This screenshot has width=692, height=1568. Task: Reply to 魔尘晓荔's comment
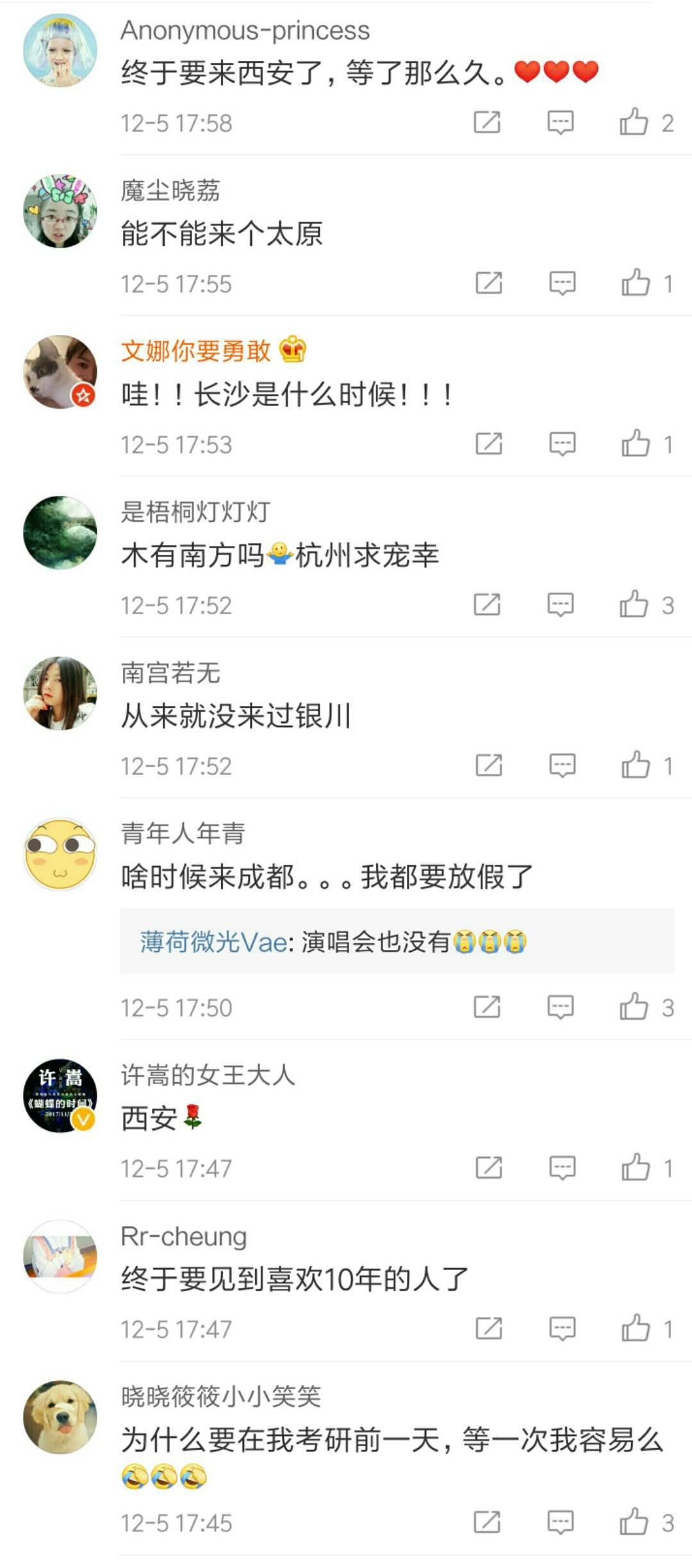(562, 282)
